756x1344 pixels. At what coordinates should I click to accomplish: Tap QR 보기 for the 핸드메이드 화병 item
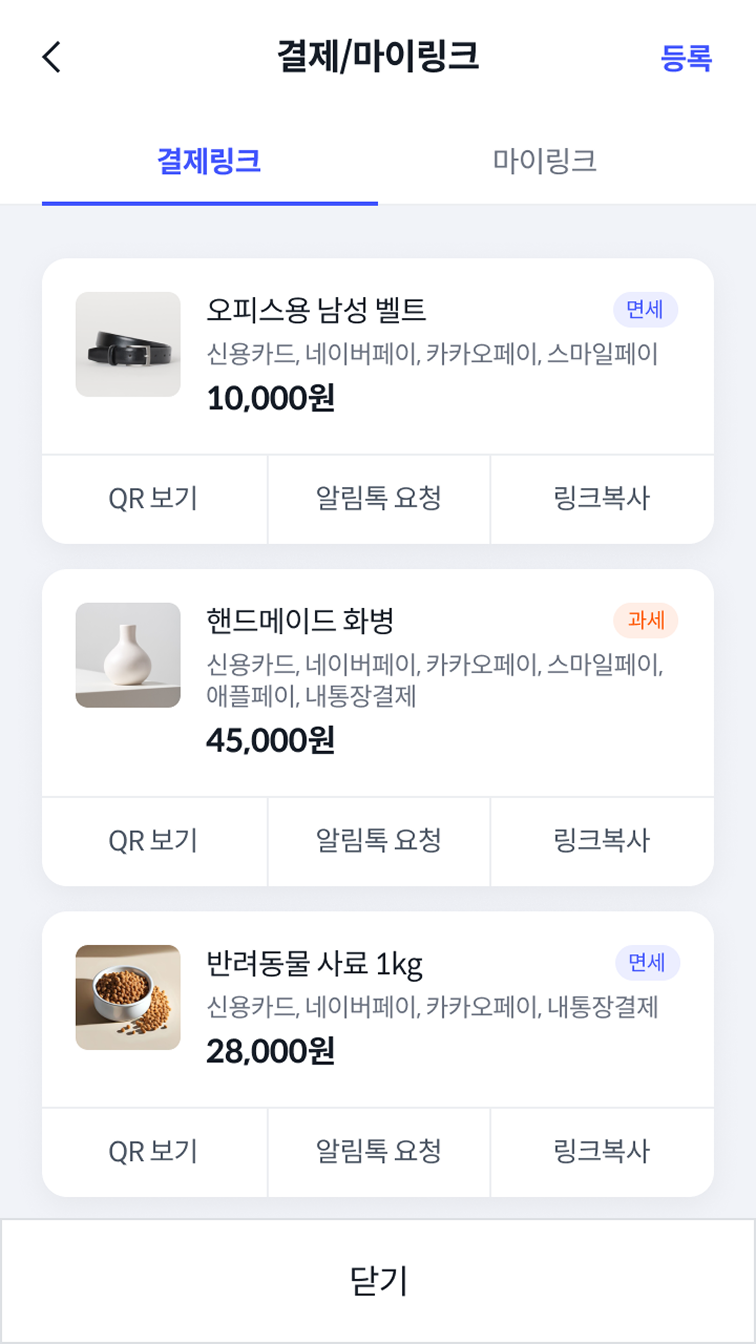pyautogui.click(x=153, y=841)
